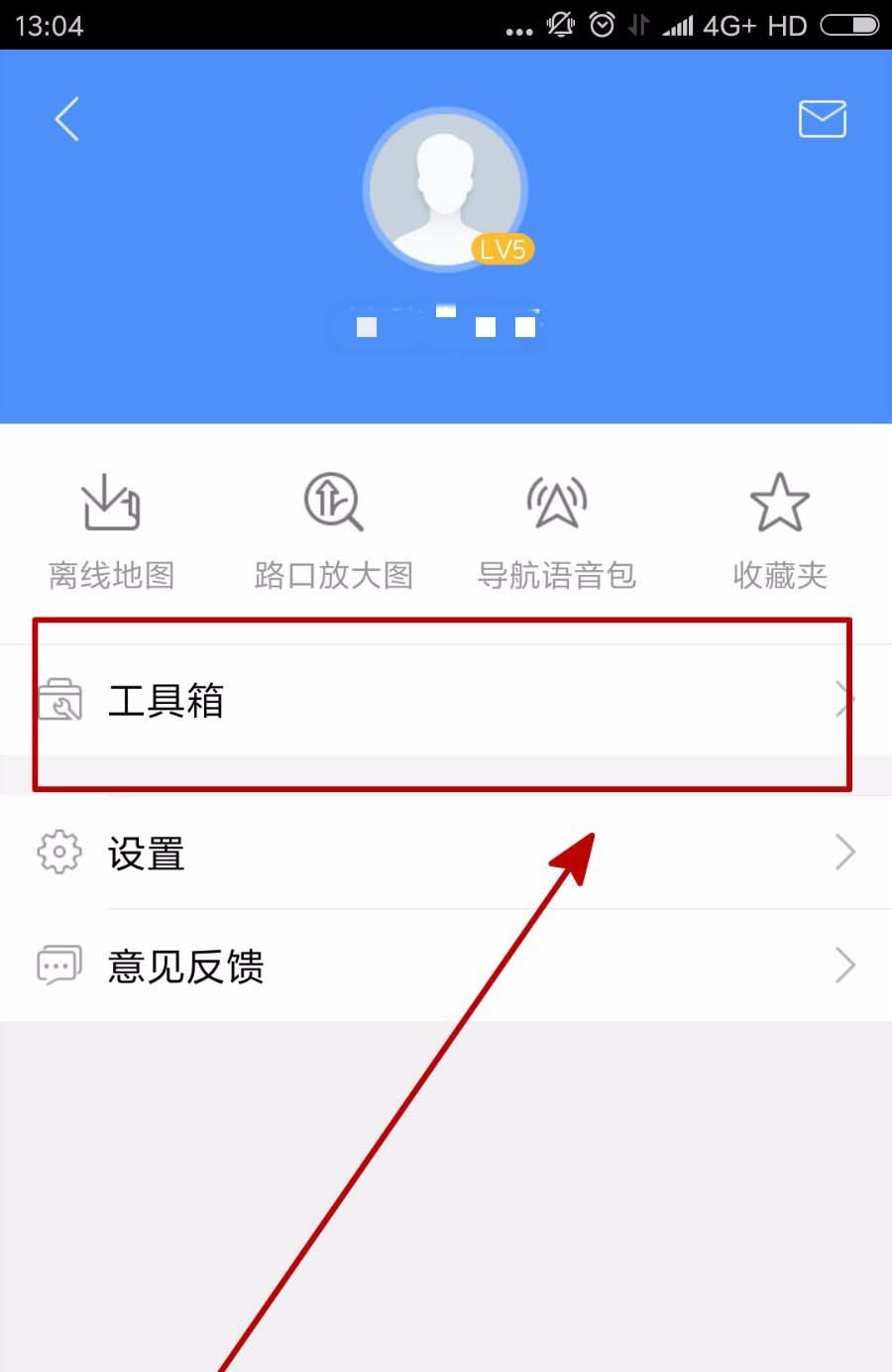Viewport: 892px width, 1372px height.
Task: Open the 工具箱 toolbox row
Action: (x=444, y=701)
